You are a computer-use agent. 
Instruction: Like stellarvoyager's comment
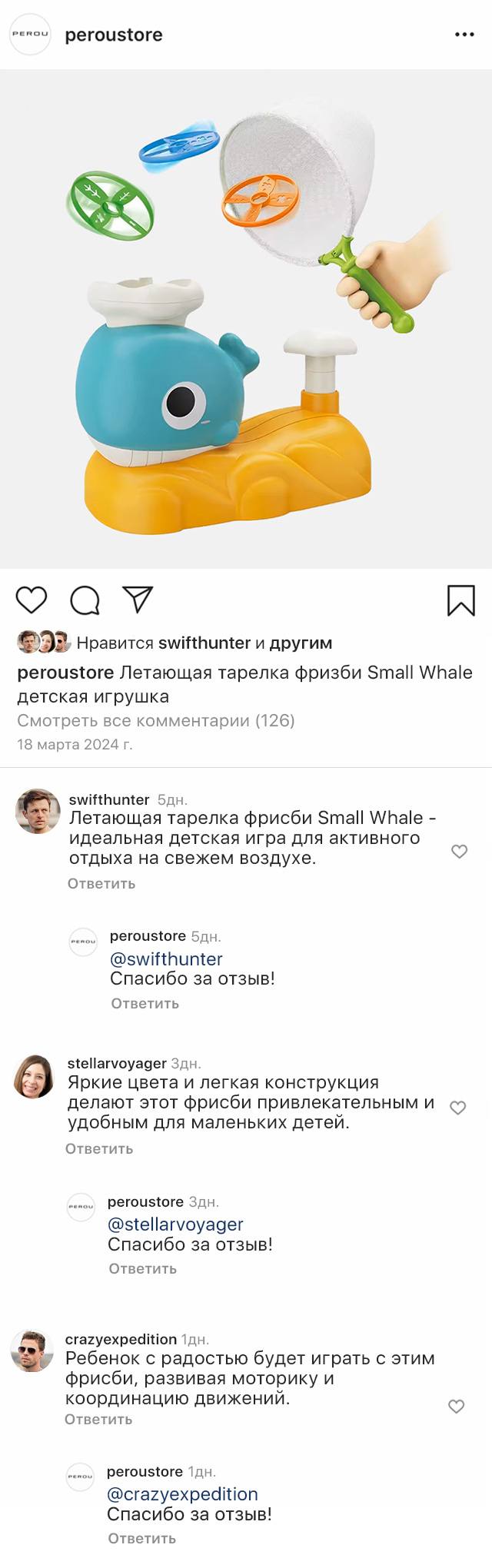point(457,1108)
